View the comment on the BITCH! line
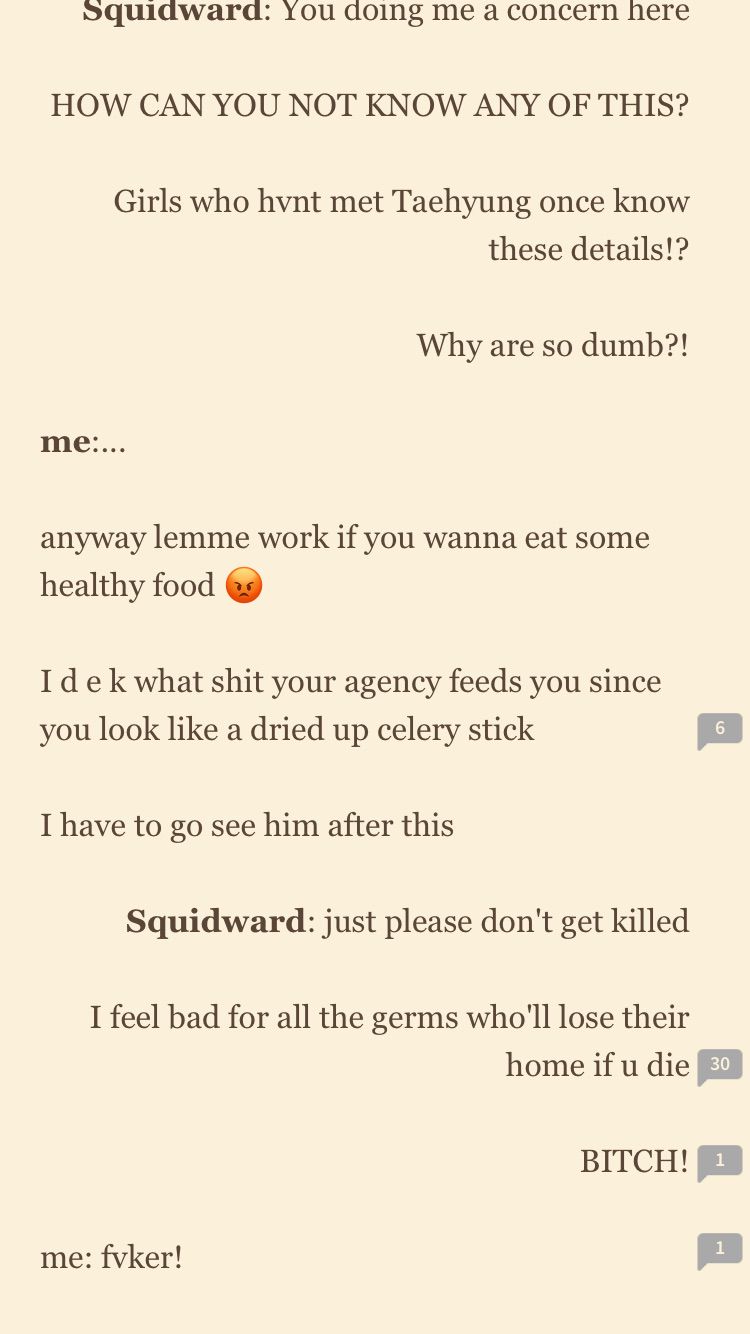Image resolution: width=750 pixels, height=1334 pixels. click(x=719, y=1162)
